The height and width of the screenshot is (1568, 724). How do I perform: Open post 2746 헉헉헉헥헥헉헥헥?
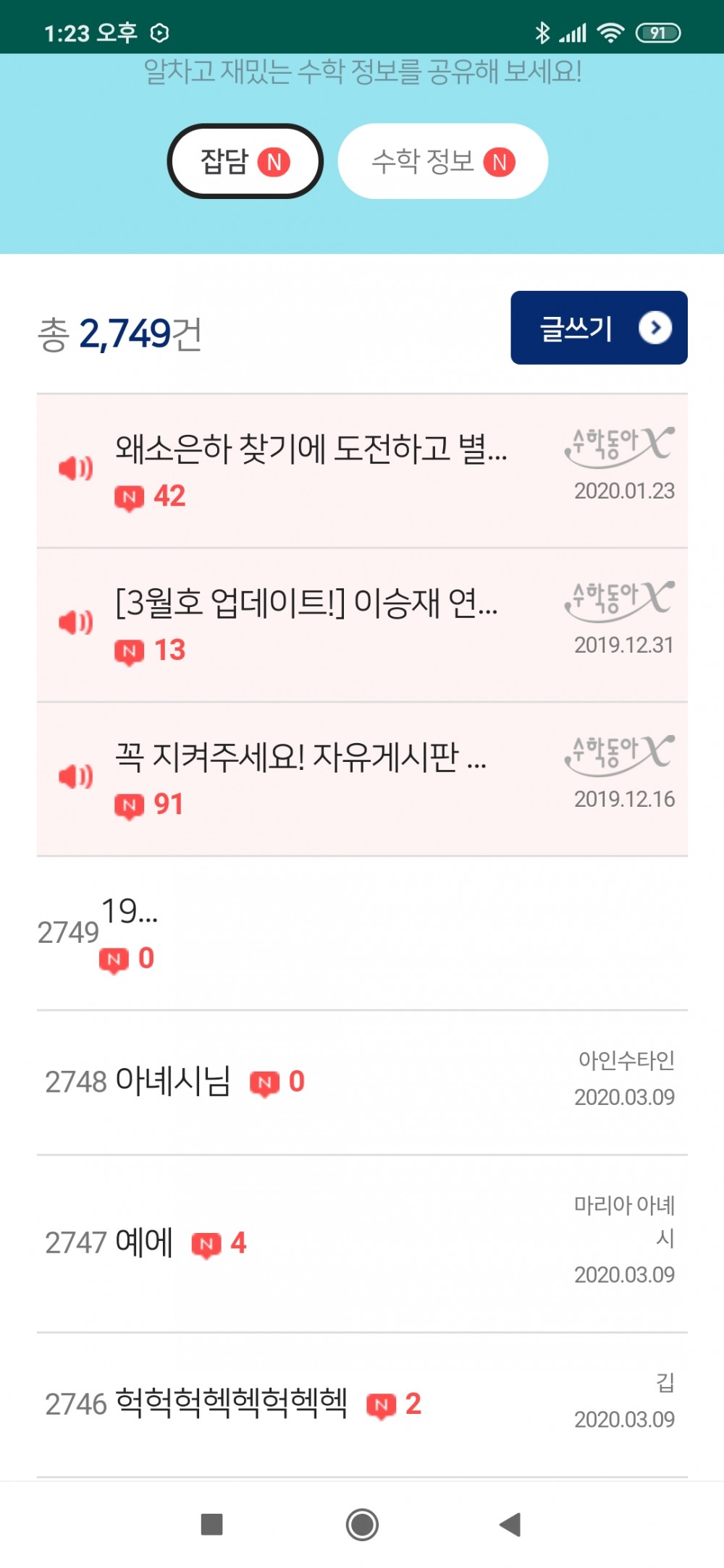coord(362,1404)
